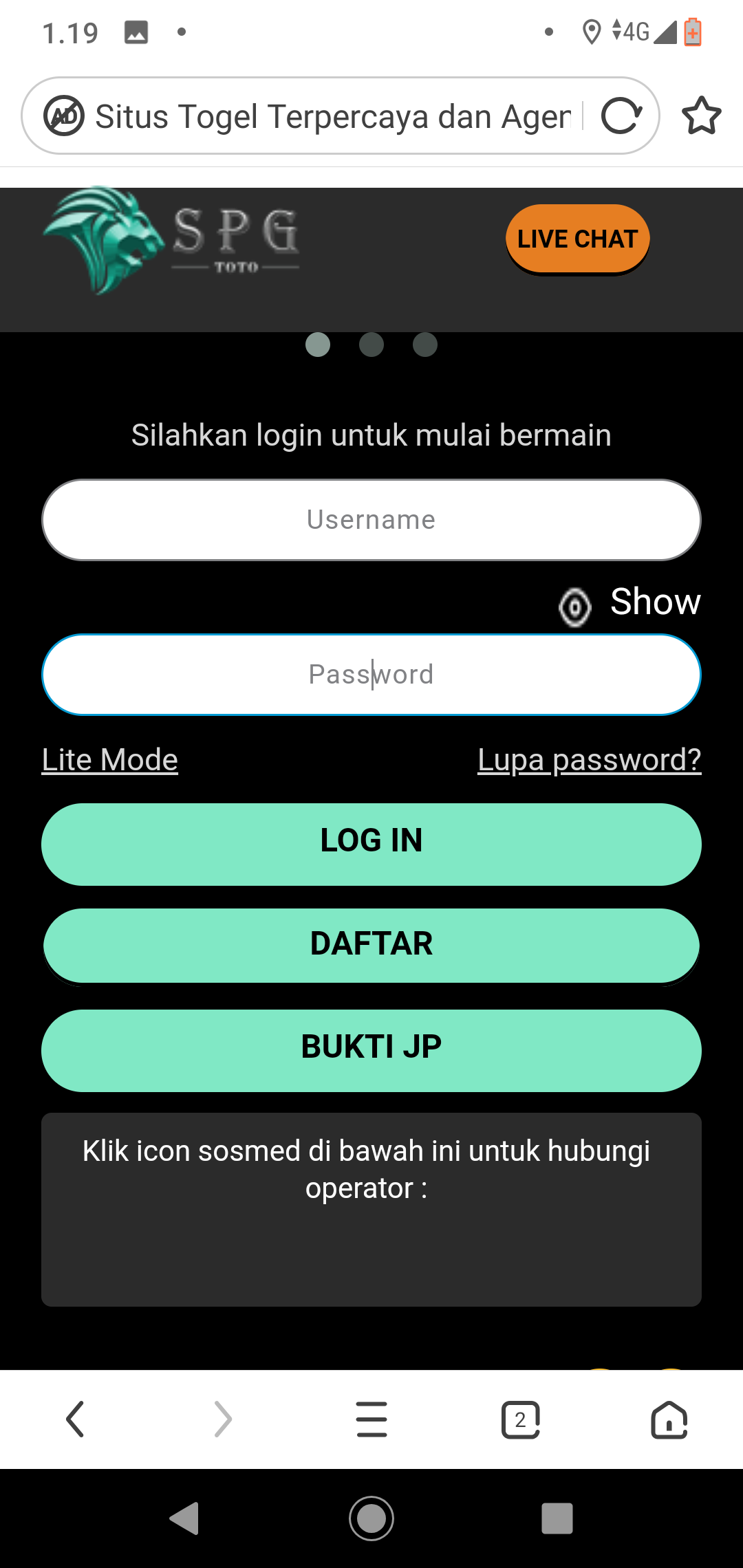Focus the Username field
The image size is (743, 1568).
pos(371,520)
